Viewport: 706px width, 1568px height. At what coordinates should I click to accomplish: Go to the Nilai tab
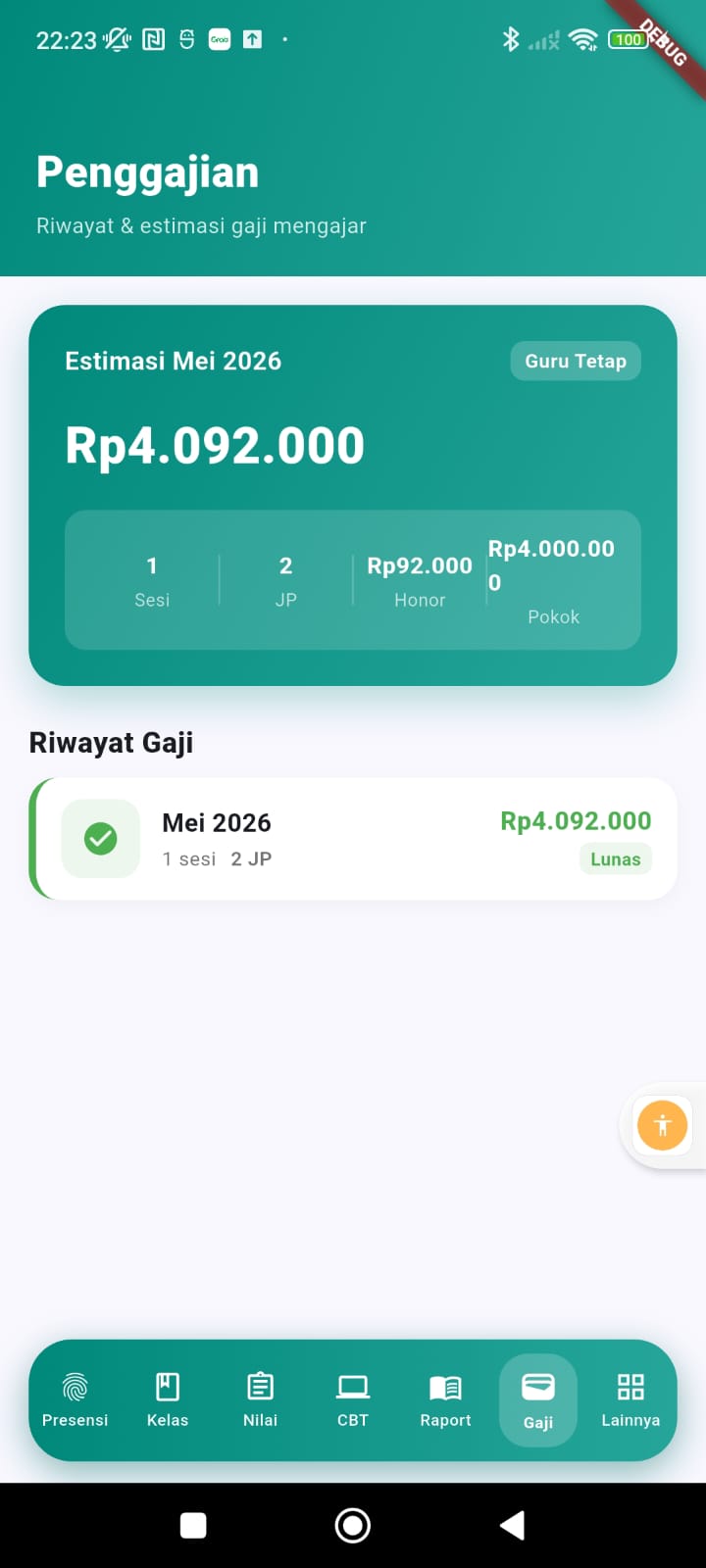coord(260,1400)
